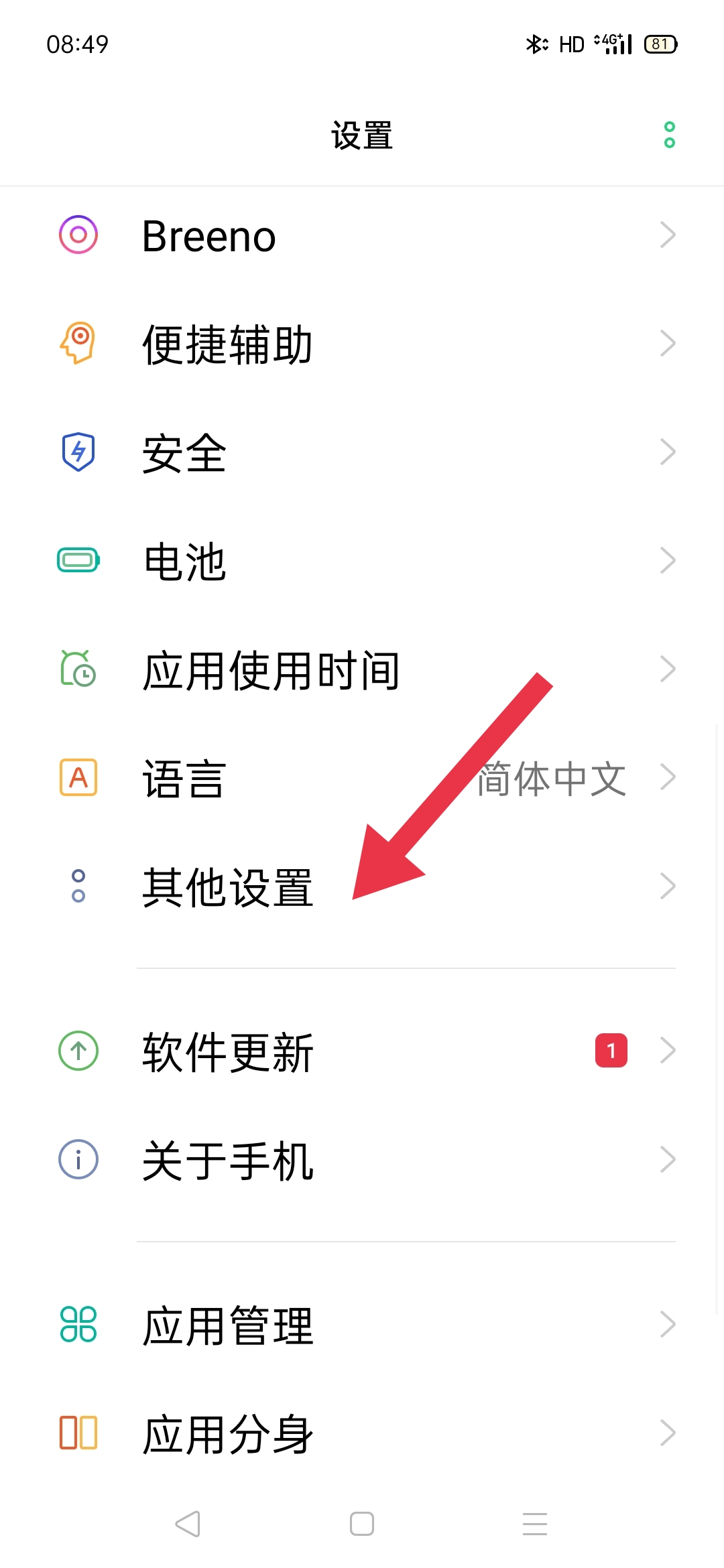
Task: Select the 应用分身 clone icon
Action: [x=78, y=1432]
